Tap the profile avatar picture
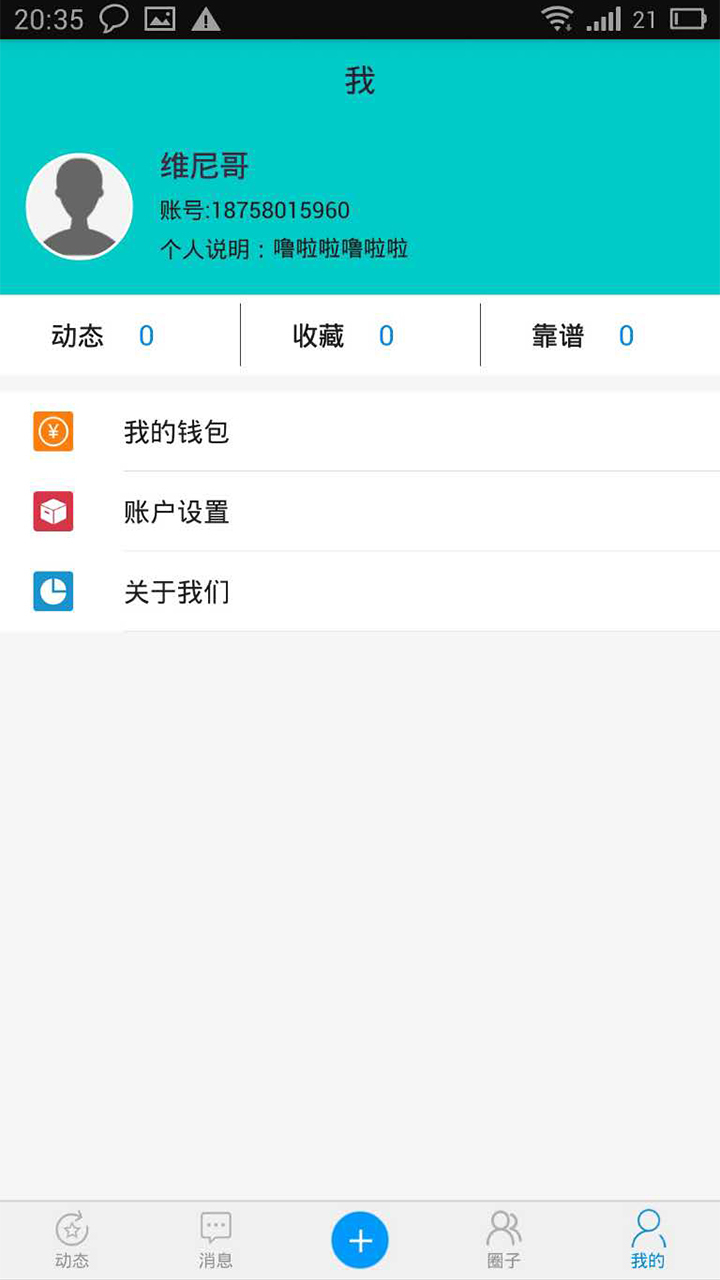720x1280 pixels. tap(79, 207)
